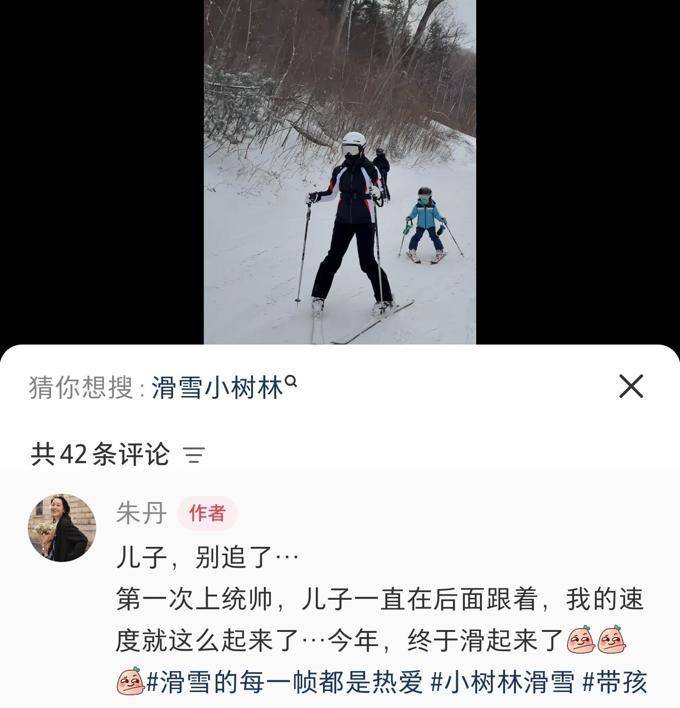Close the comments panel
Image resolution: width=680 pixels, height=708 pixels.
[631, 387]
